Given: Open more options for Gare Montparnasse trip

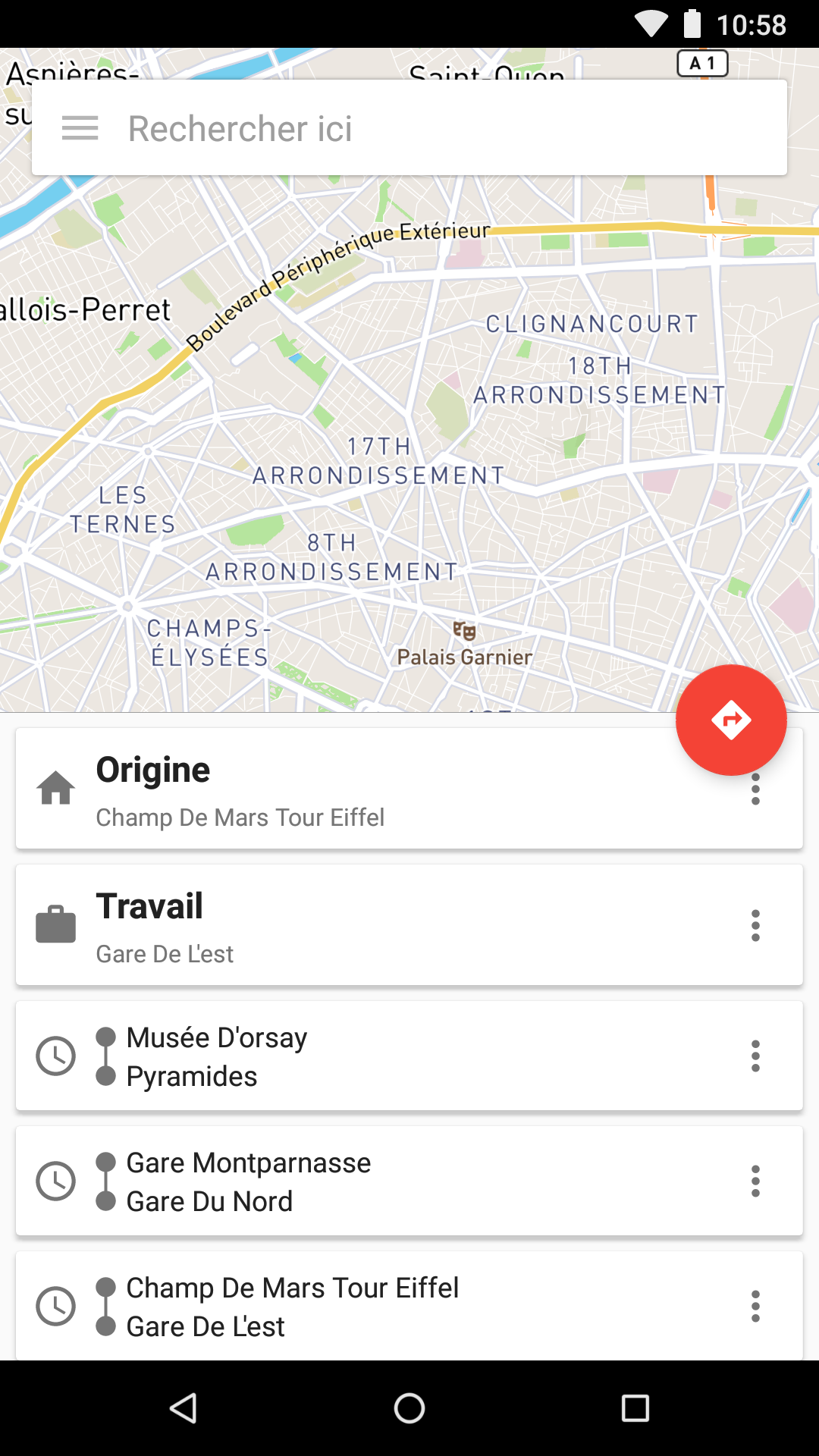Looking at the screenshot, I should click(x=755, y=1181).
